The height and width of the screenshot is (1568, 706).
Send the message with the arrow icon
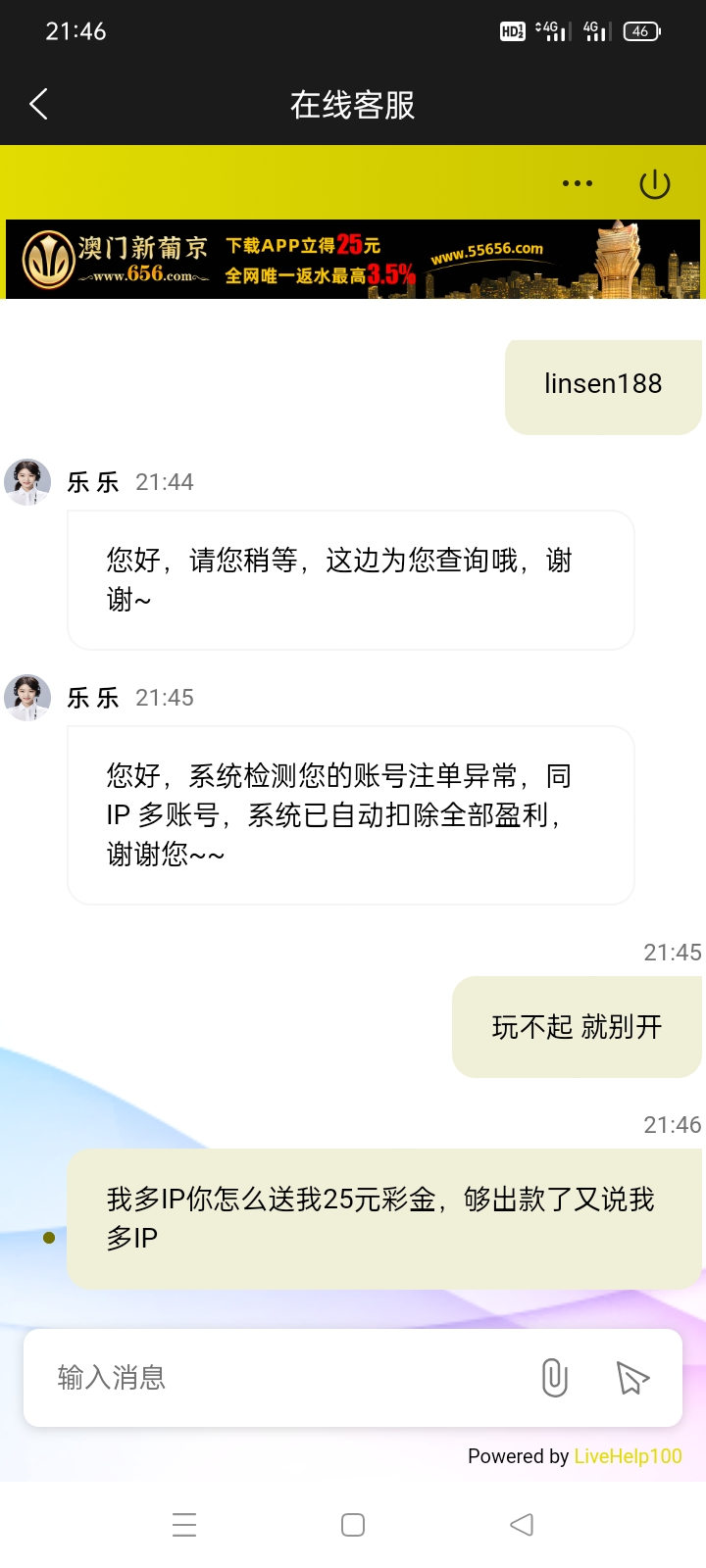tap(632, 1378)
